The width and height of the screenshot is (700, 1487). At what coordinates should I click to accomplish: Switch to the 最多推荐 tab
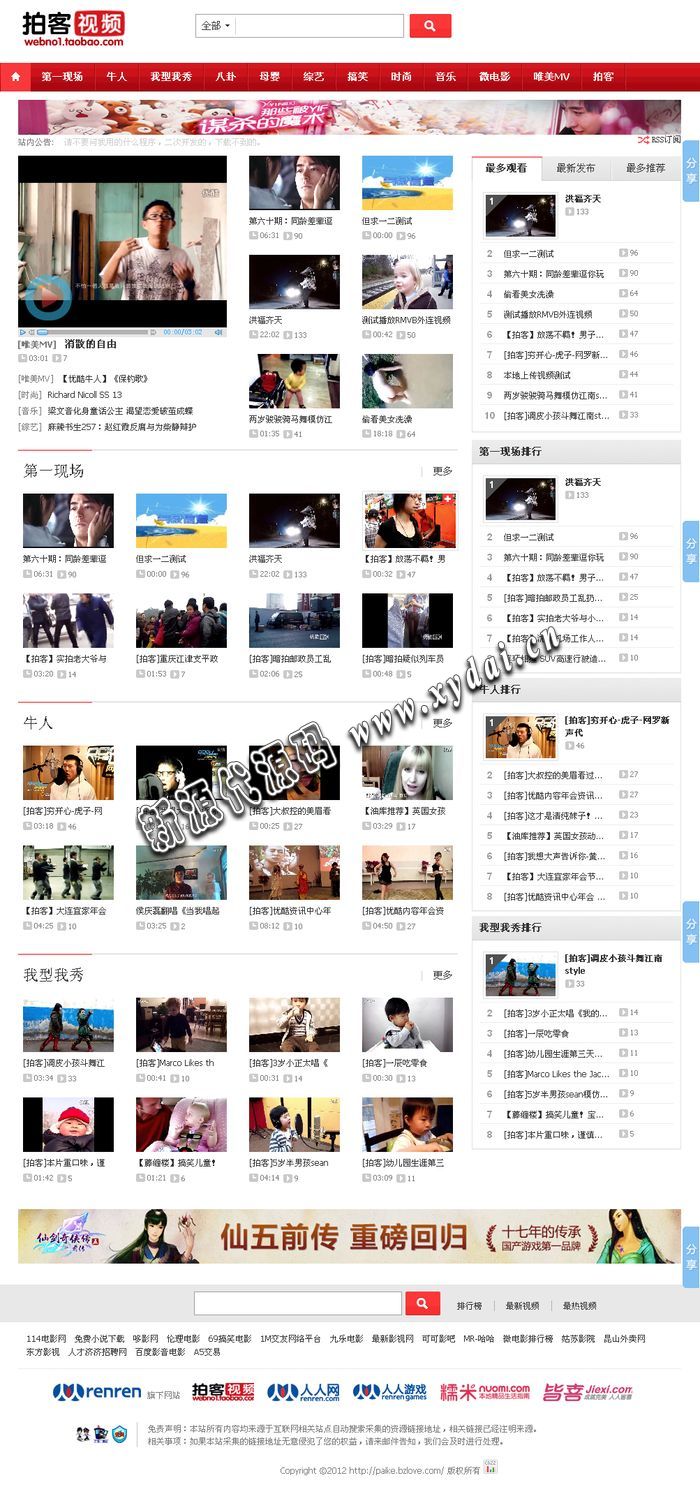[645, 168]
